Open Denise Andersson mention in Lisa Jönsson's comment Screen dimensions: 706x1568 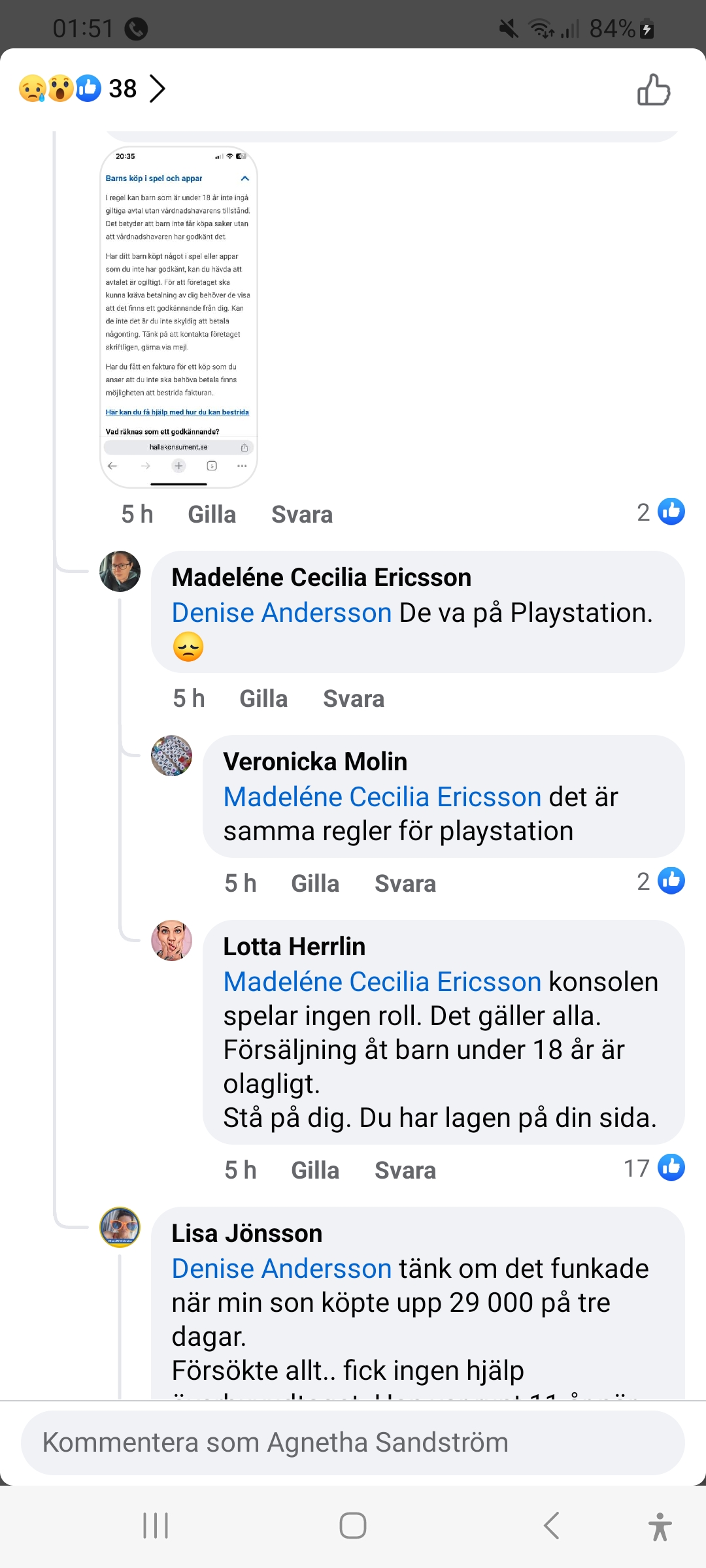(x=281, y=1269)
